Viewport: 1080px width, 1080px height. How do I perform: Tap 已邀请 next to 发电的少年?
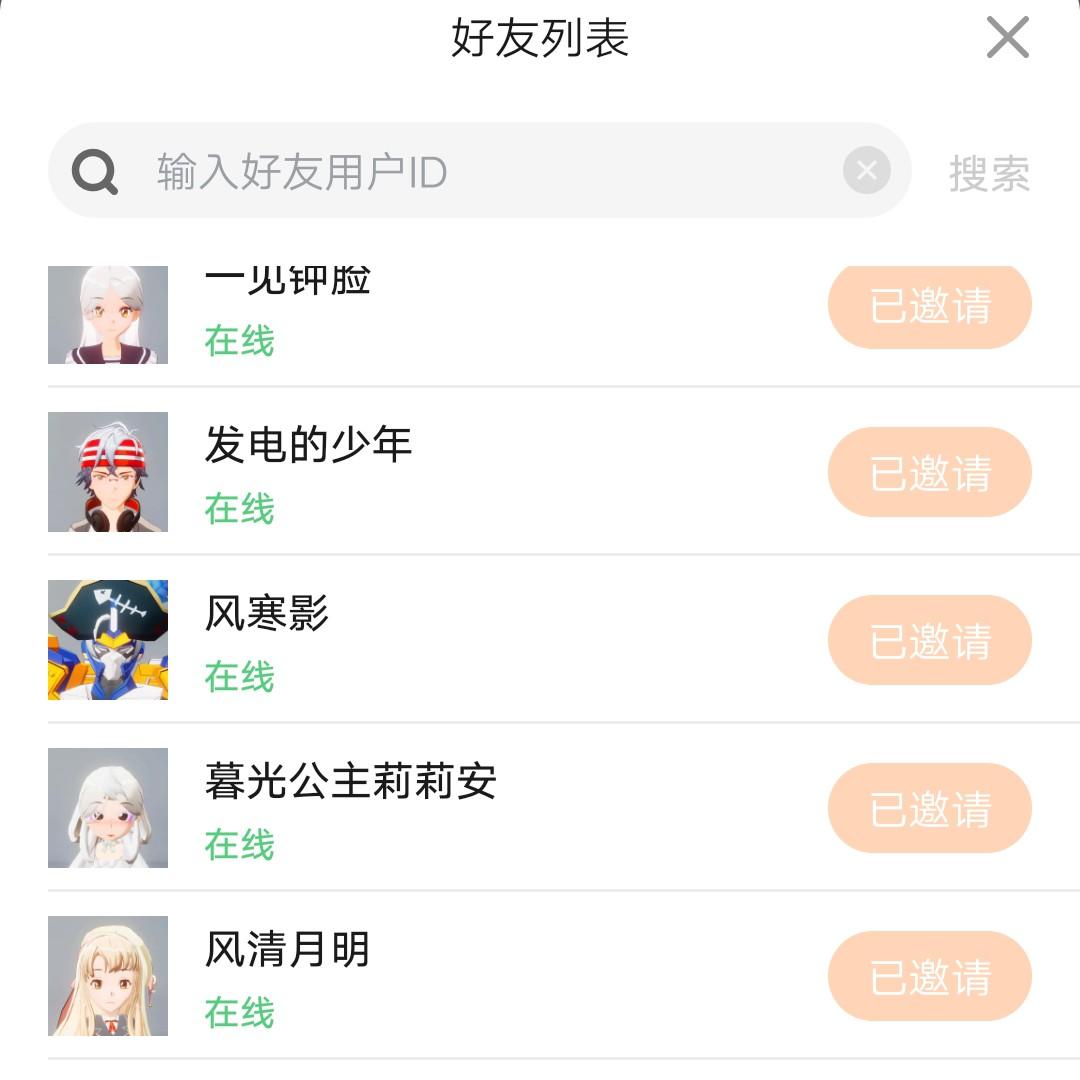coord(929,472)
